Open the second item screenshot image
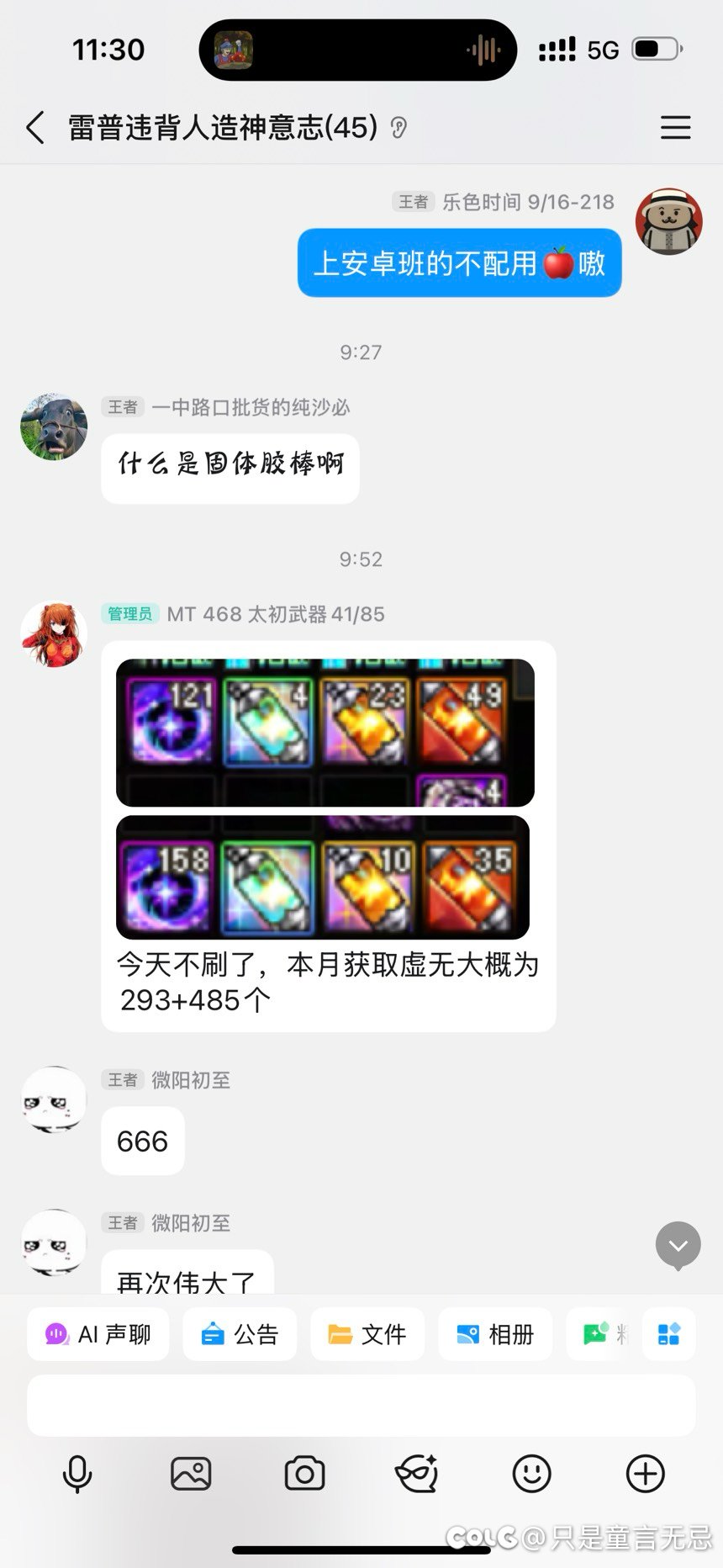This screenshot has height=1568, width=723. (x=323, y=877)
